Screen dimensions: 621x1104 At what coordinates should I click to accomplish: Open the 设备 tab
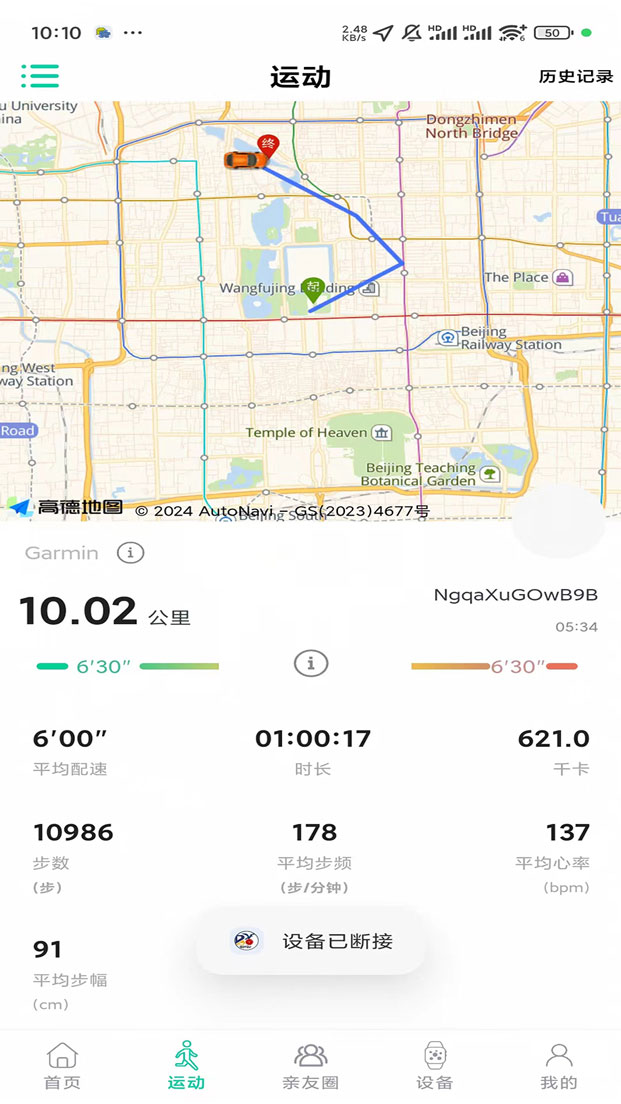435,1065
